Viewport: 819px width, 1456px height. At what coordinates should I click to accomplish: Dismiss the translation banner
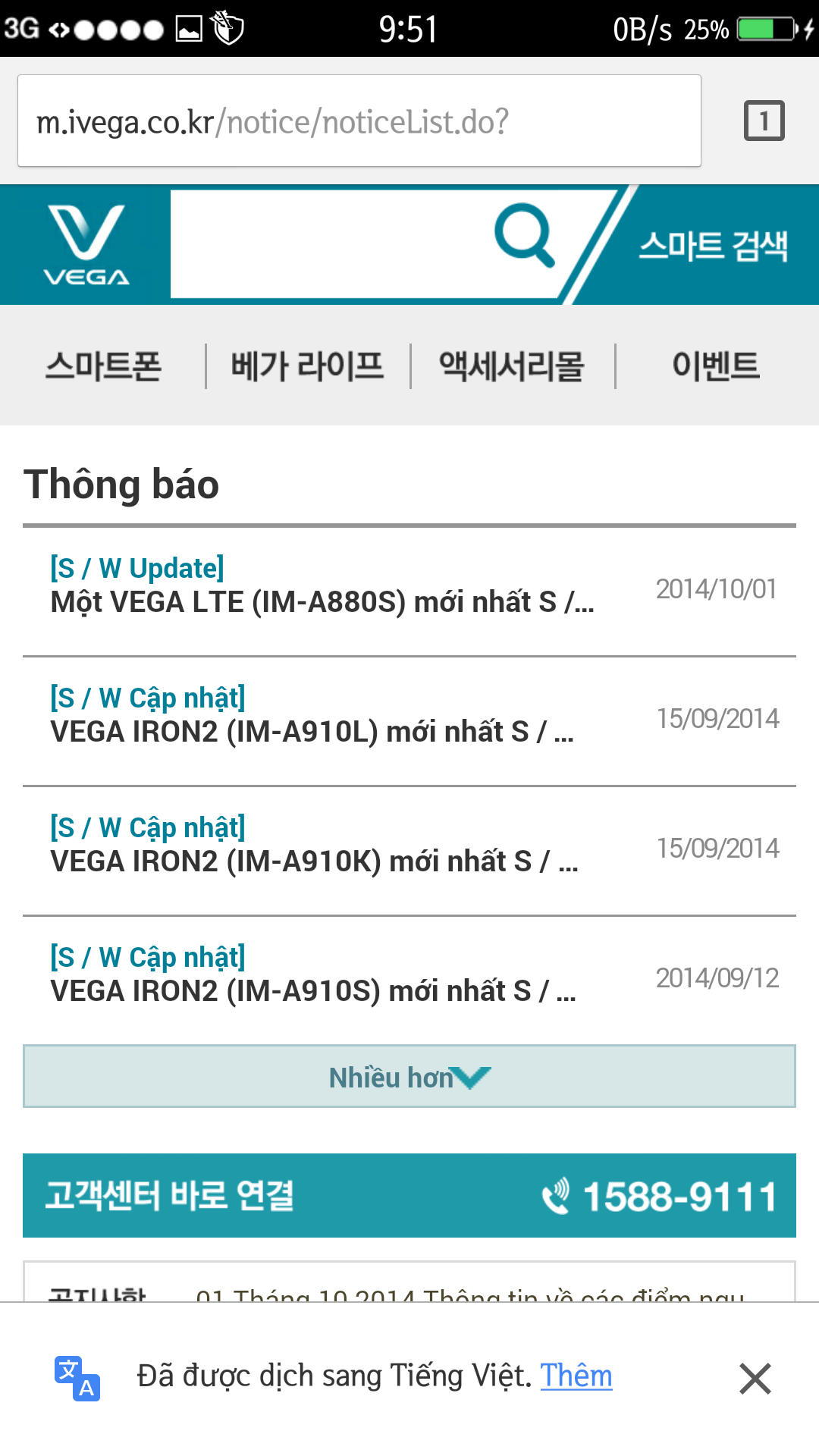click(755, 1379)
